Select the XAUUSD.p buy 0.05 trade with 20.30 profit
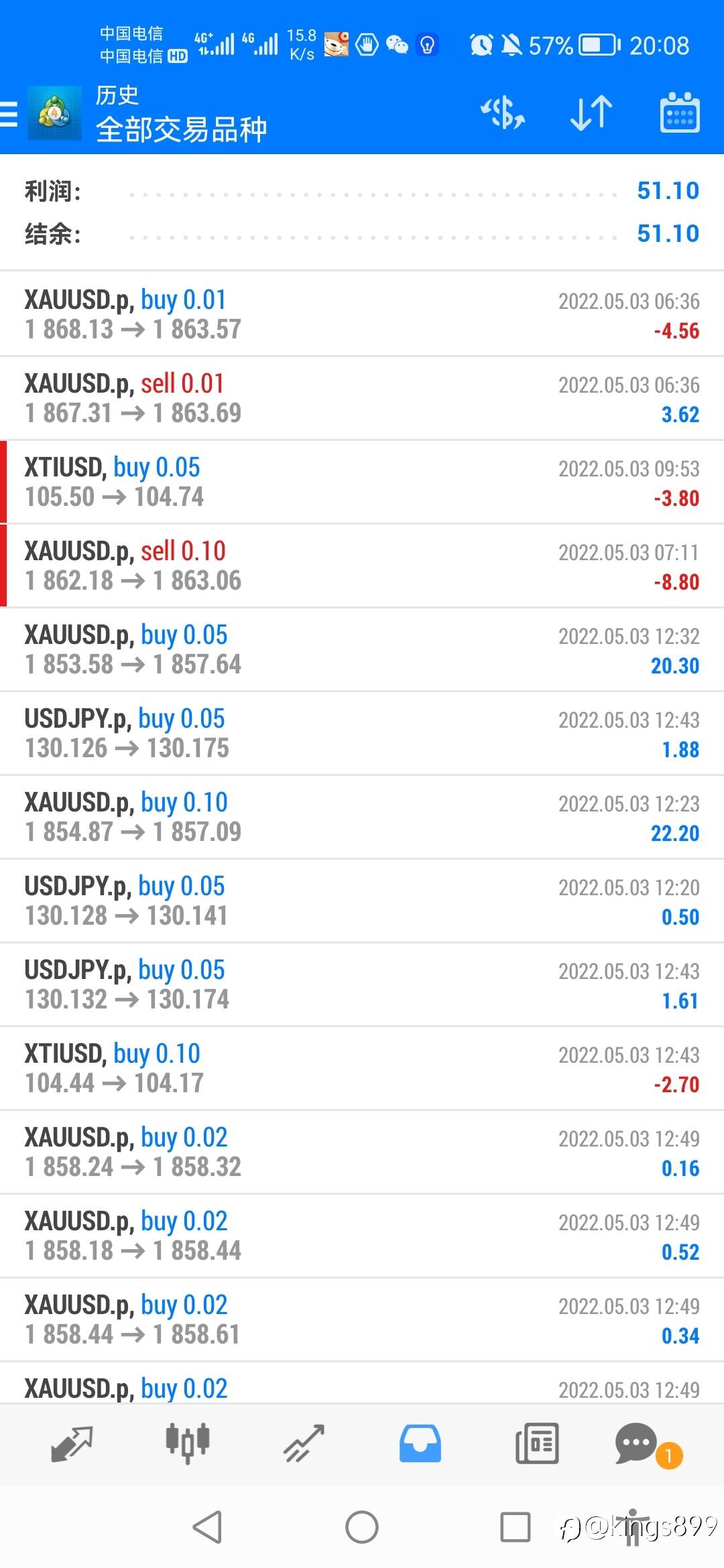 362,649
